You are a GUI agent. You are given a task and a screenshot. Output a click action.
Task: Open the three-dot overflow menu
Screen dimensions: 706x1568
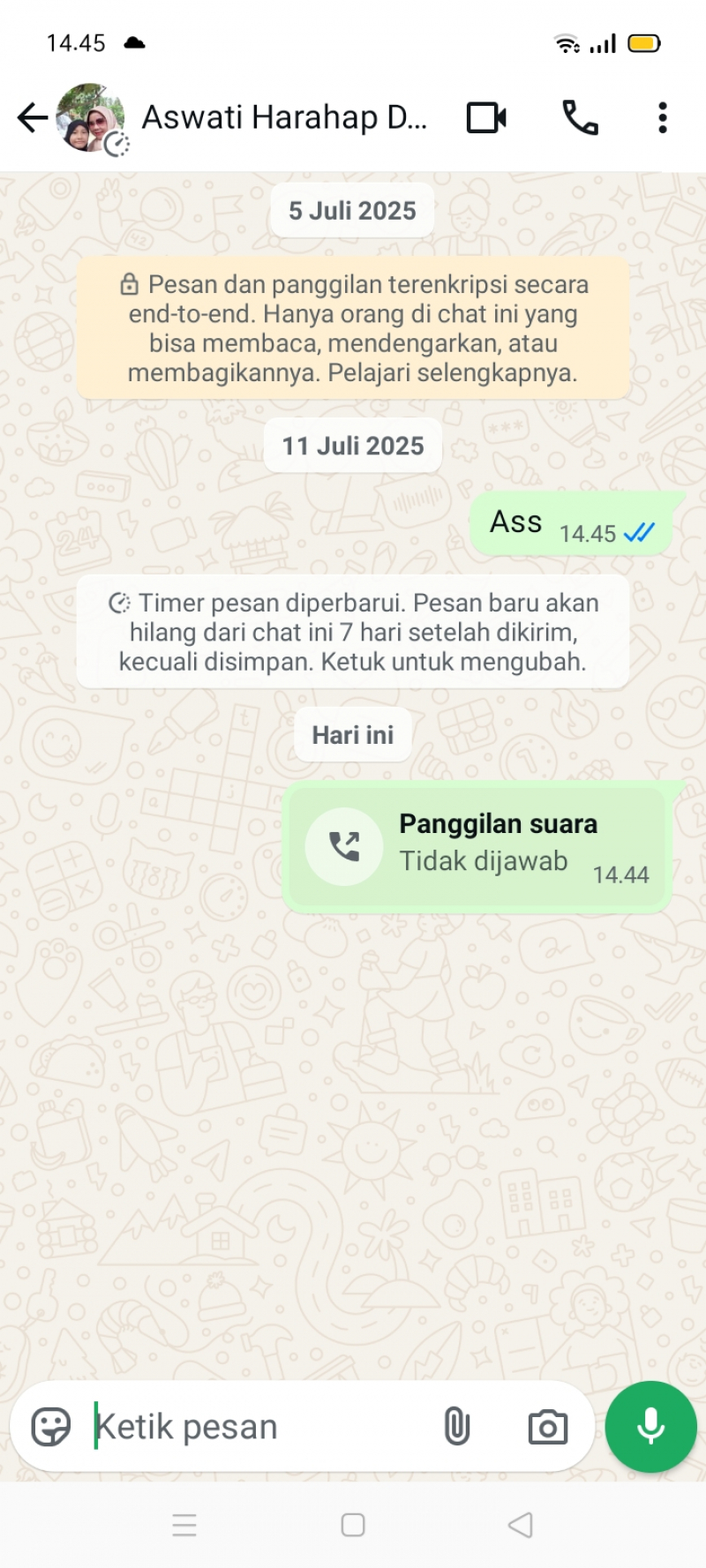click(662, 117)
